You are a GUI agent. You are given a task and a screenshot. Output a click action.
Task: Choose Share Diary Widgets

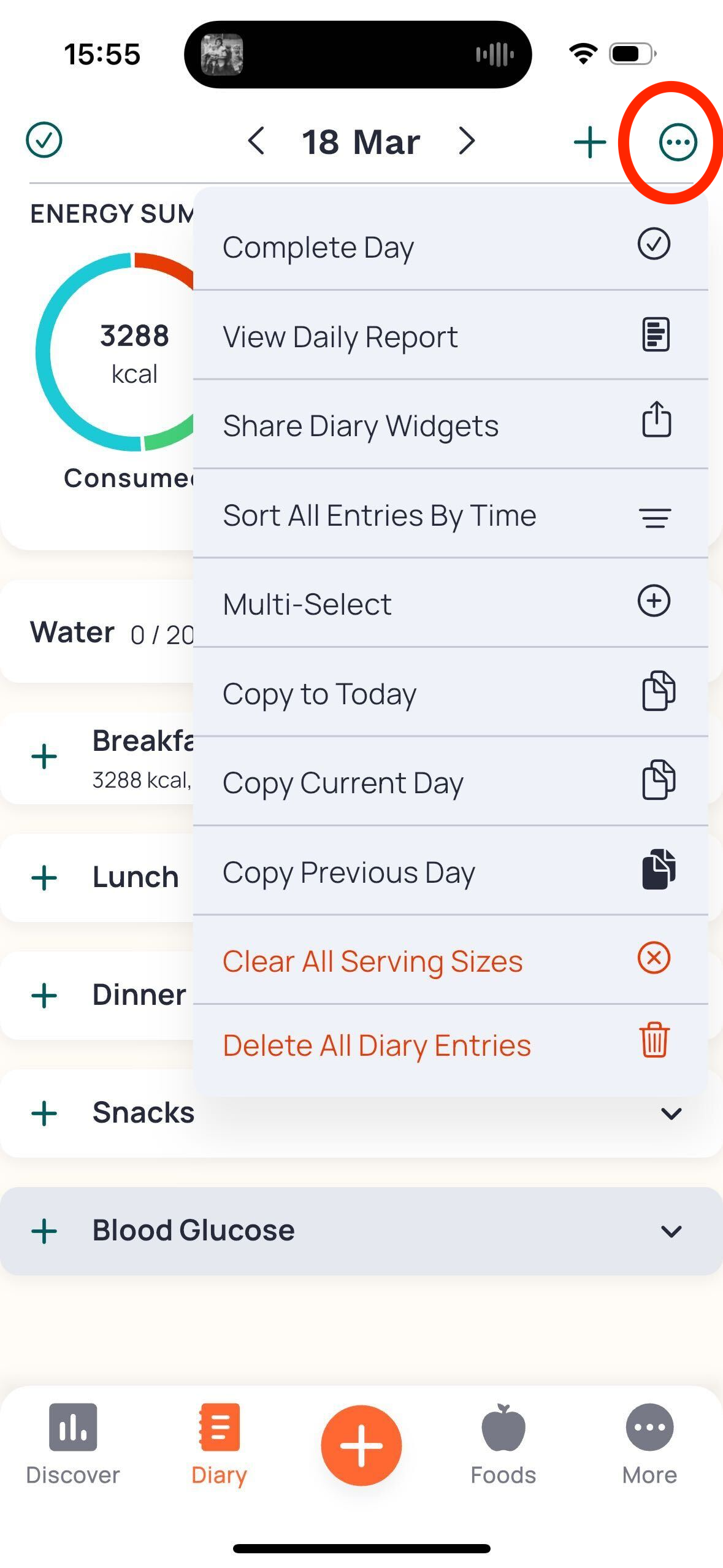click(x=451, y=425)
